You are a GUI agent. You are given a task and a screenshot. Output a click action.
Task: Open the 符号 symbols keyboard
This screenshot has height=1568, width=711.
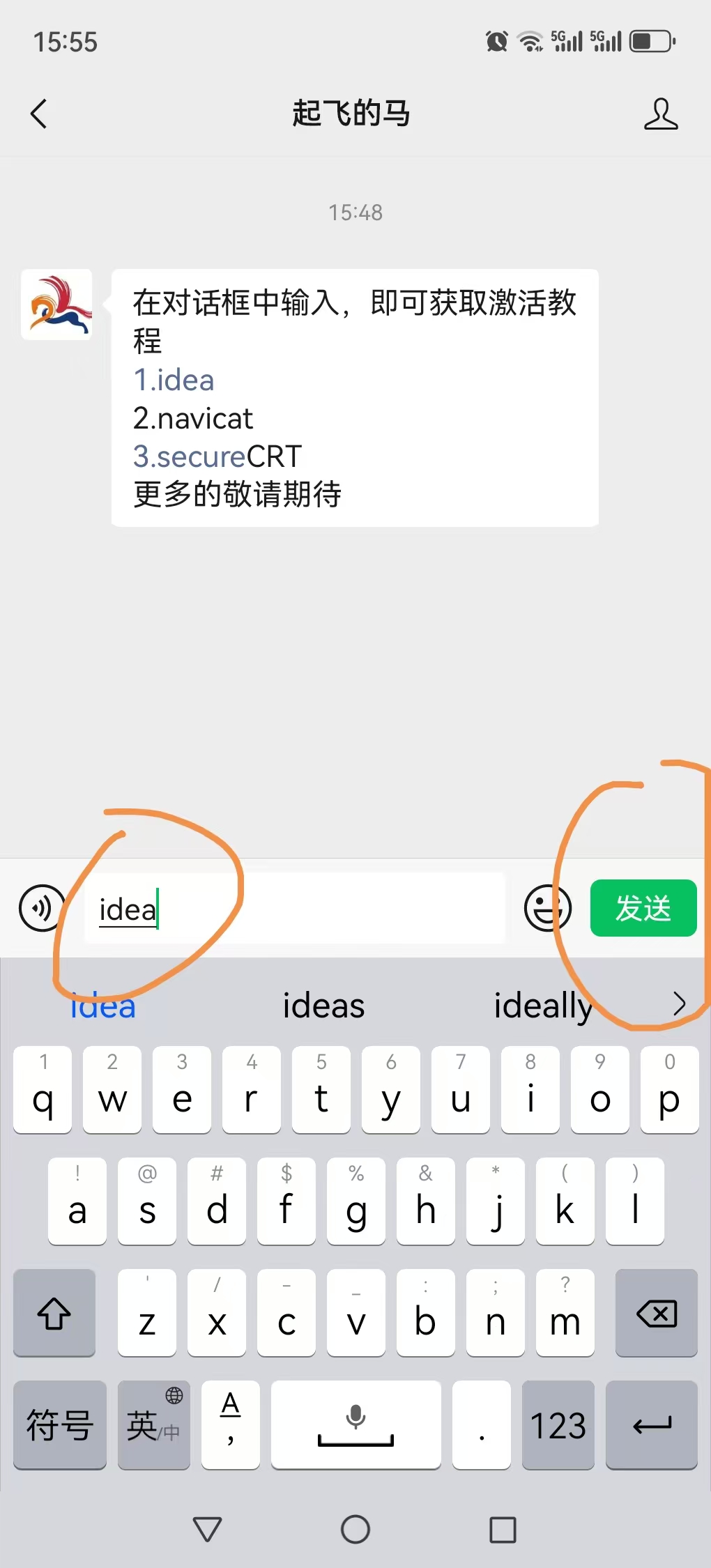pos(60,1425)
